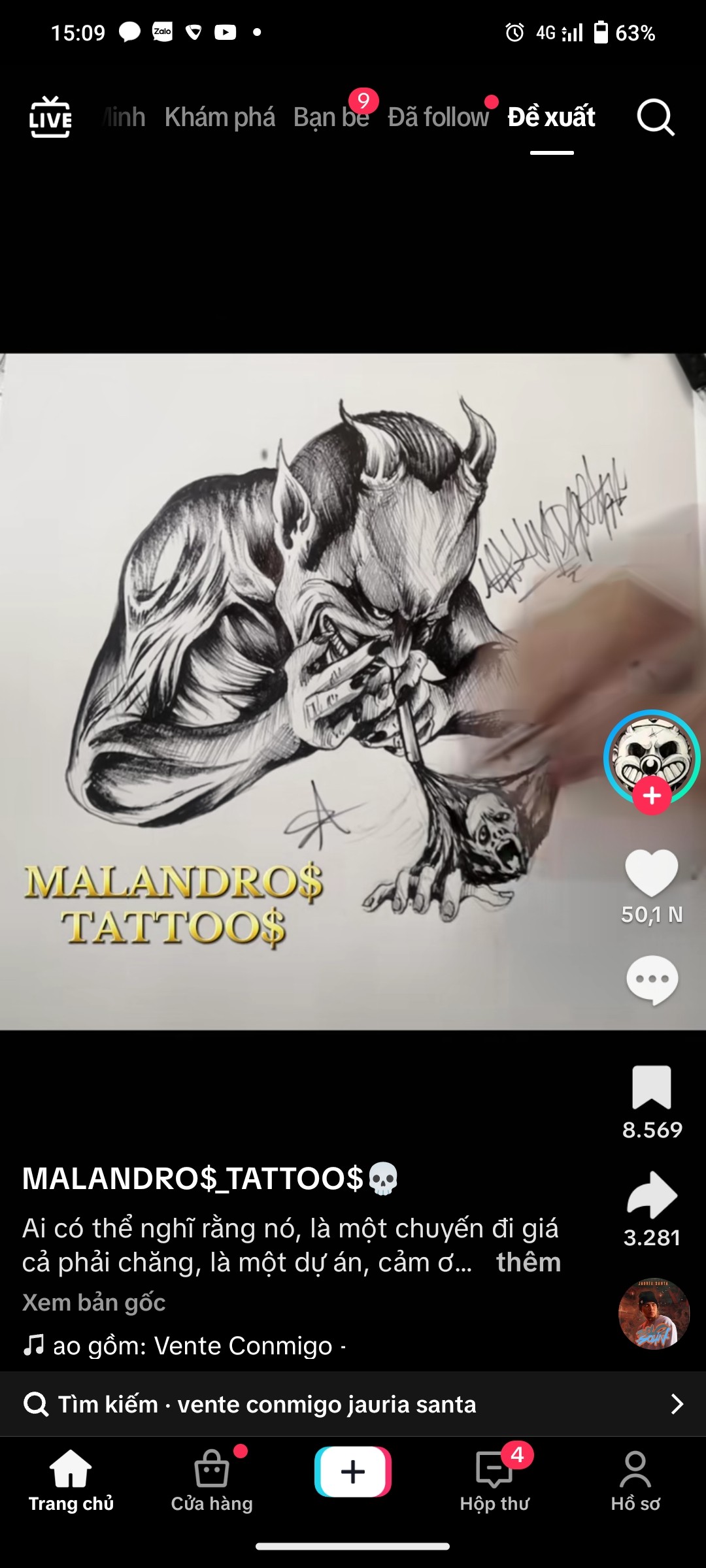Viewport: 706px width, 1568px height.
Task: Like this tattoo drawing video
Action: tap(652, 873)
